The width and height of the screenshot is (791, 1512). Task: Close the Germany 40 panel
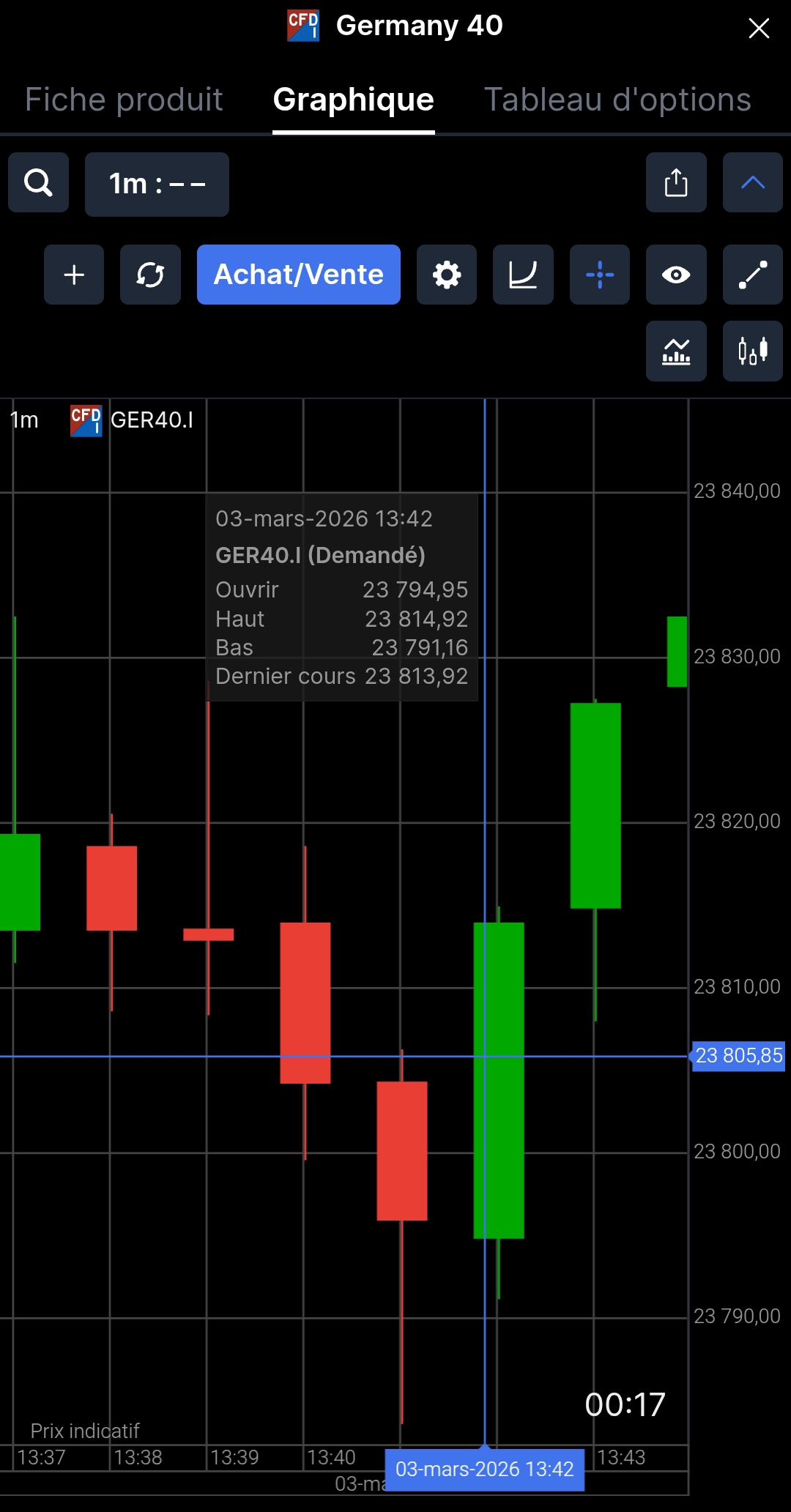(x=759, y=29)
